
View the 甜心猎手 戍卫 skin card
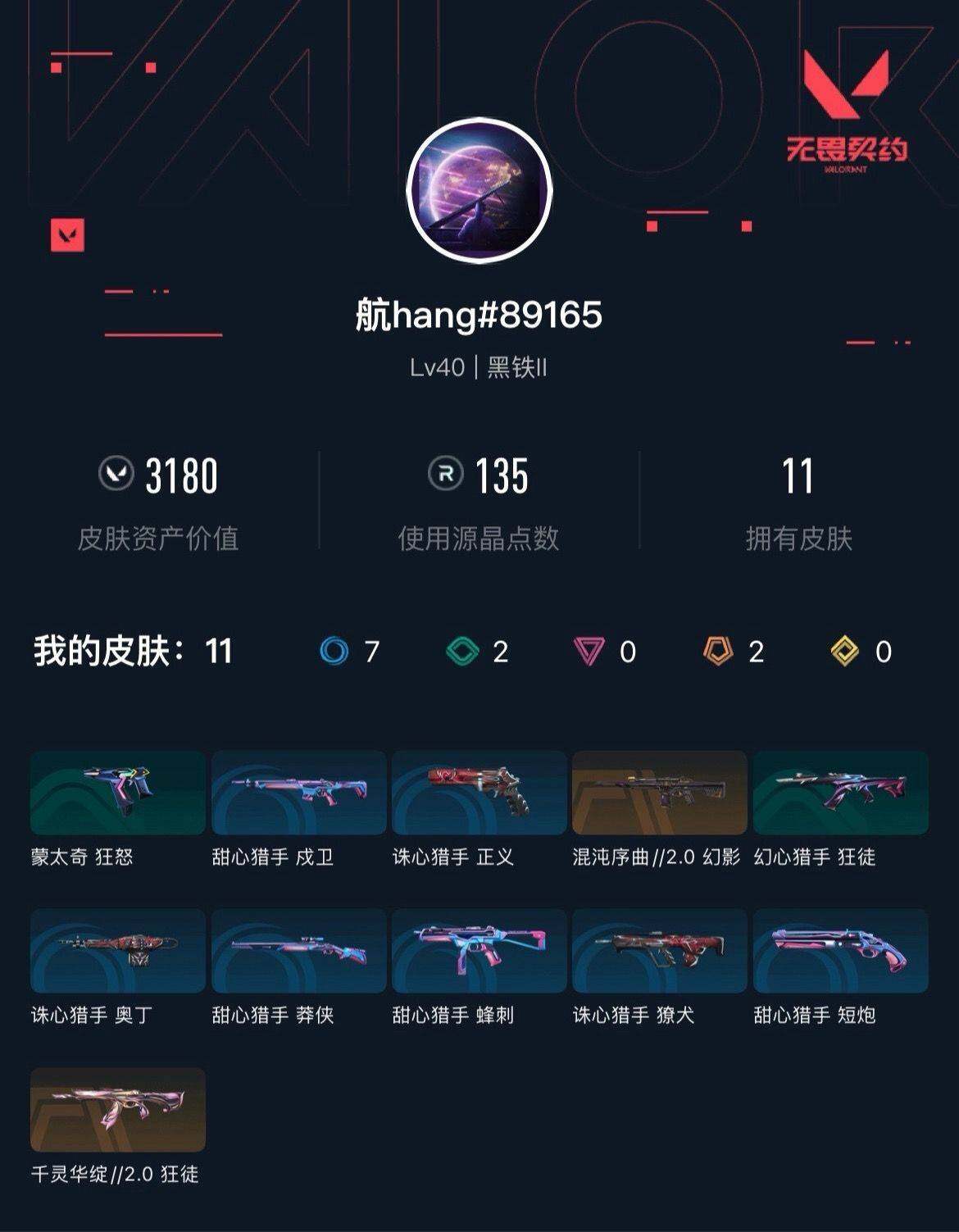[x=300, y=793]
